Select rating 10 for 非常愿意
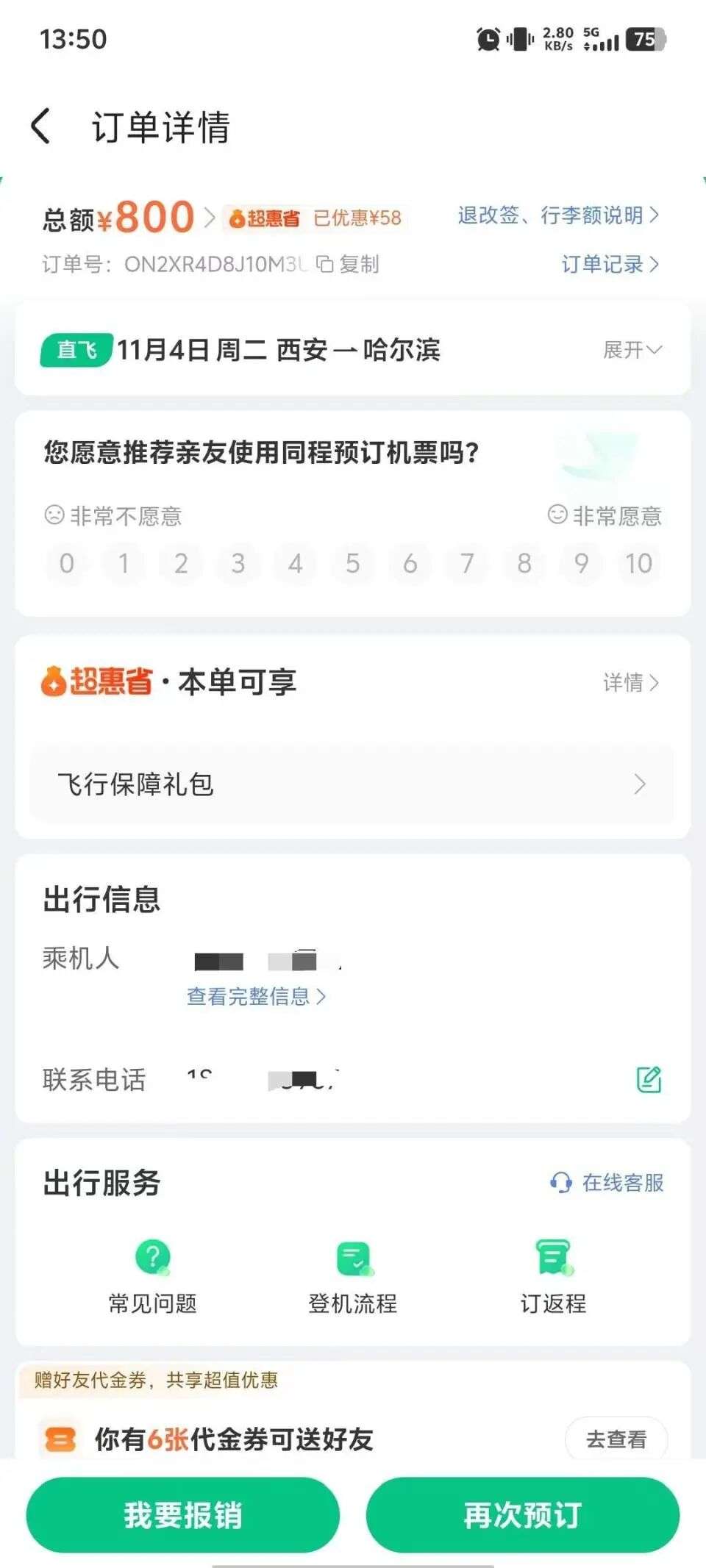 pos(639,564)
